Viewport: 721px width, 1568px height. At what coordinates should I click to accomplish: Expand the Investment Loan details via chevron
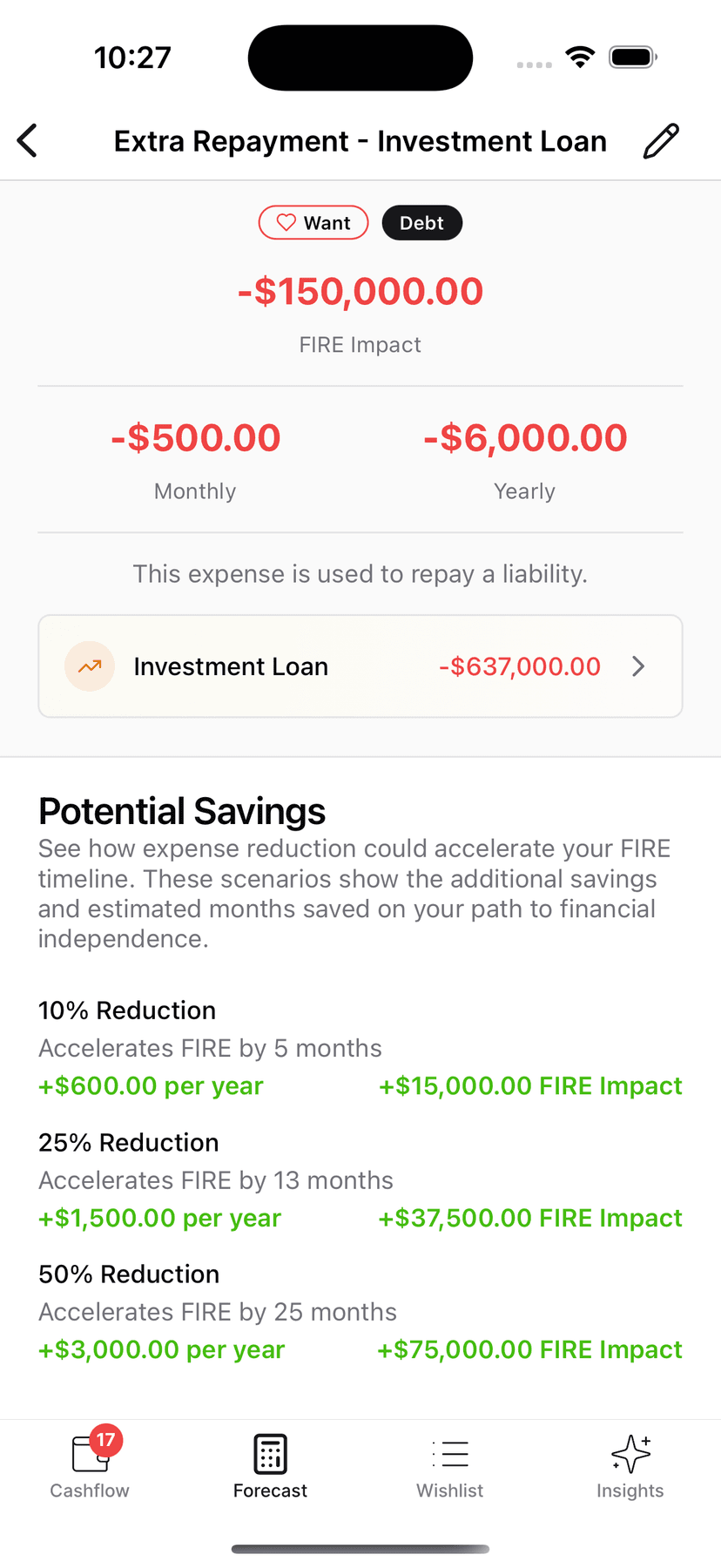point(638,666)
